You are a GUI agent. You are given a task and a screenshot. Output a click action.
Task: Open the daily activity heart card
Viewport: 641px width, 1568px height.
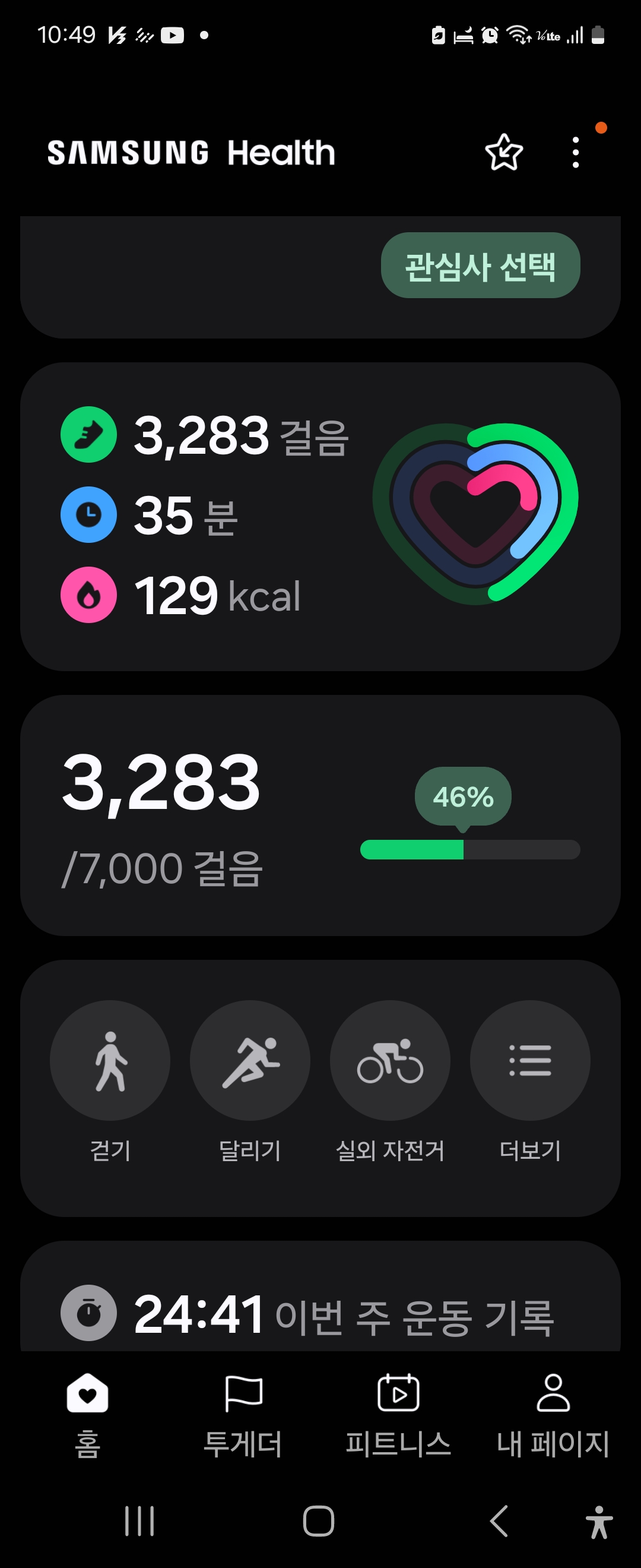320,516
